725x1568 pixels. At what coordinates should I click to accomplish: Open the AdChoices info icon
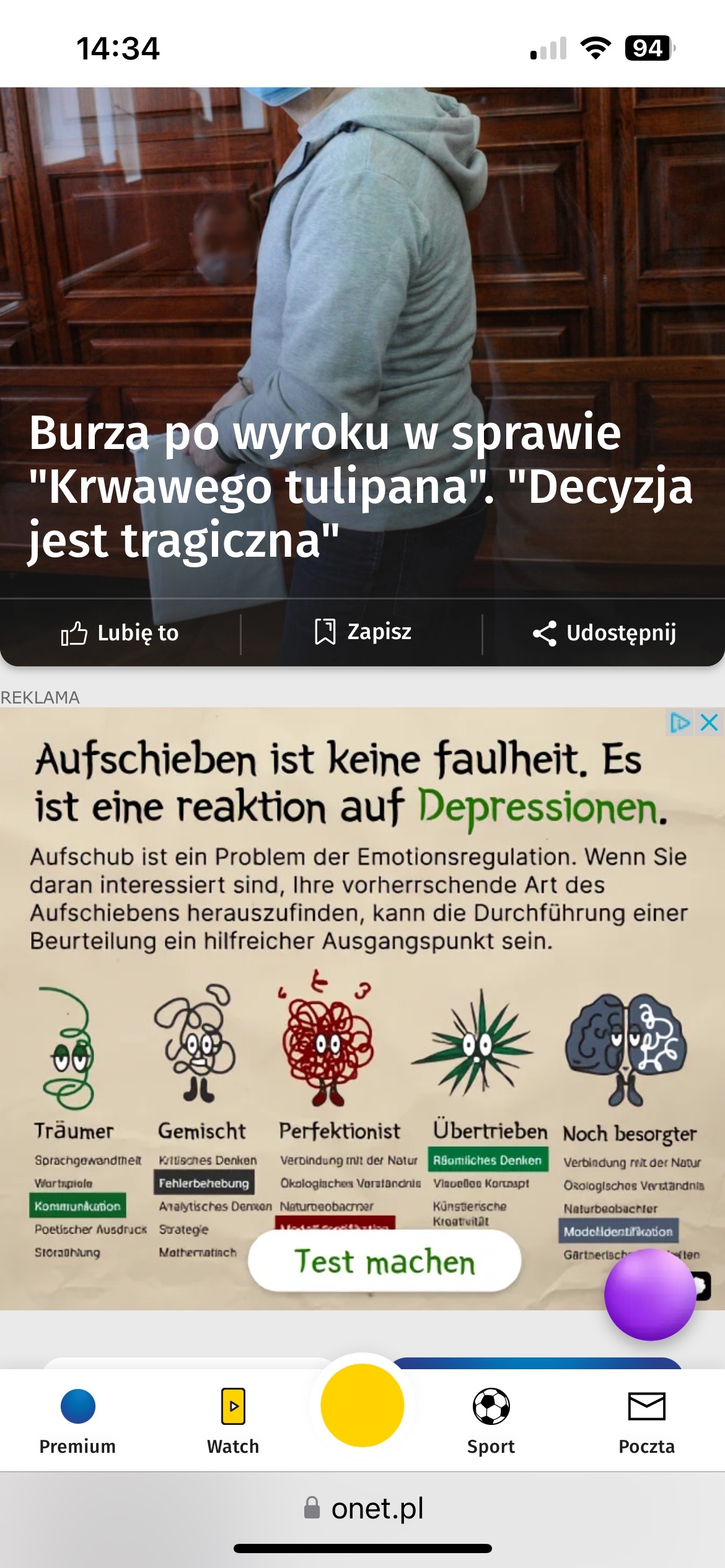coord(680,722)
